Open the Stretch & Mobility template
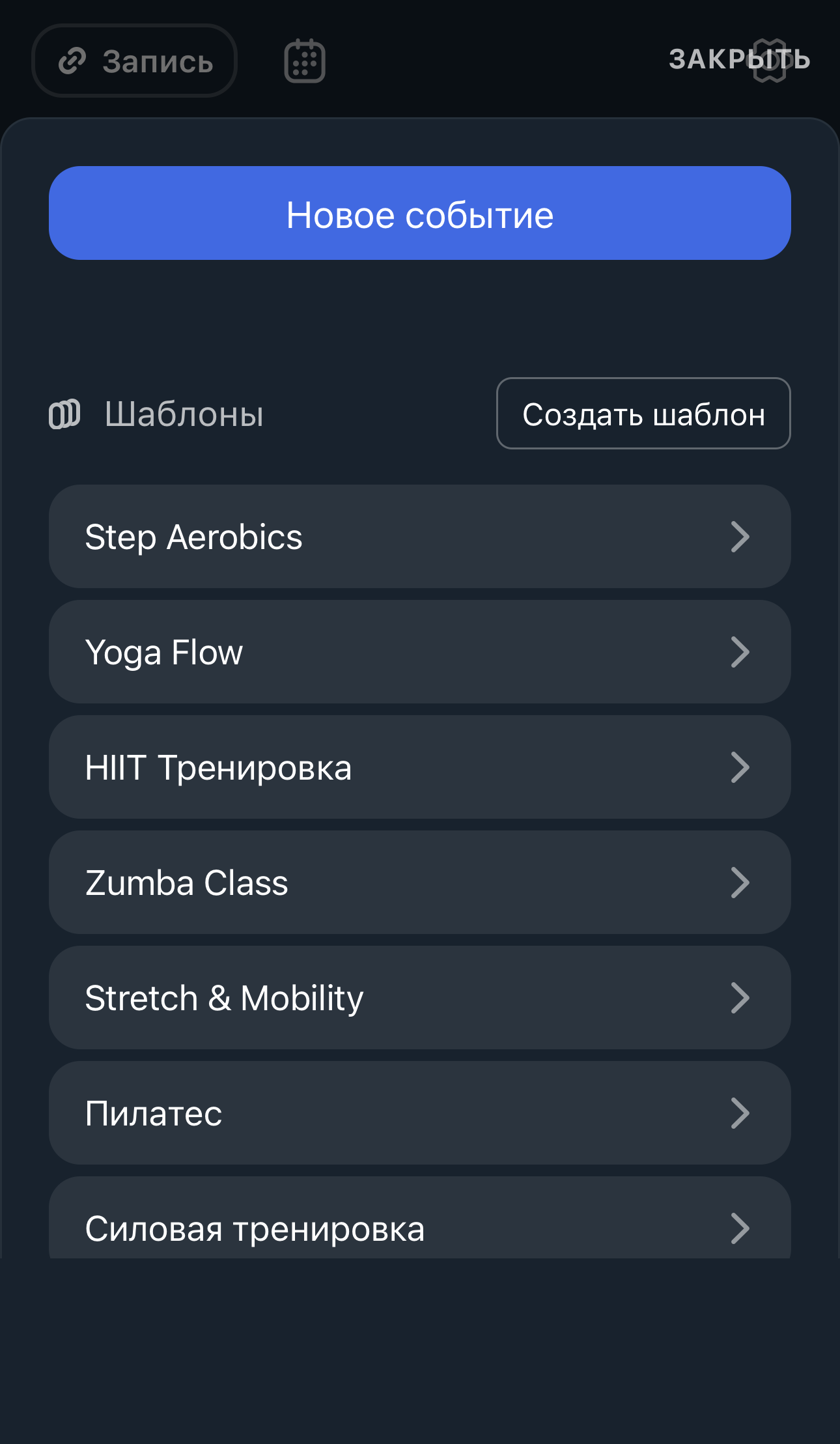Image resolution: width=840 pixels, height=1444 pixels. coord(420,998)
